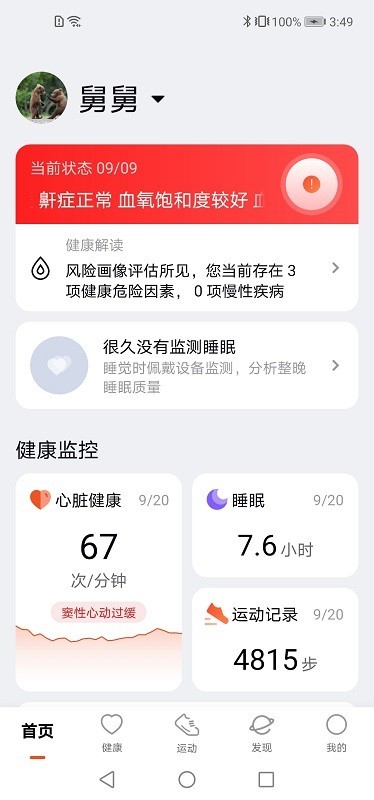Open the 很久没有监测睡眠 reminder card
Screen dimensions: 374x800
[187, 365]
